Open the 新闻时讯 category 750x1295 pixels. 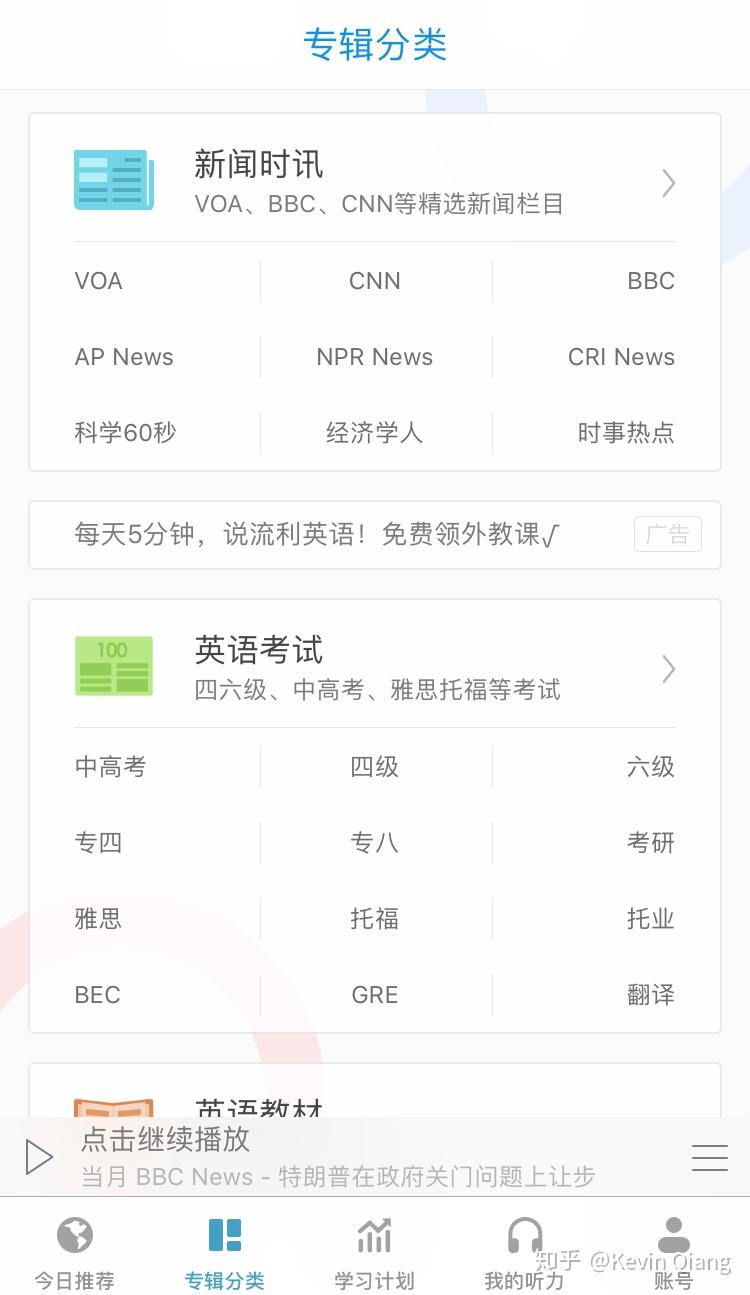click(375, 181)
